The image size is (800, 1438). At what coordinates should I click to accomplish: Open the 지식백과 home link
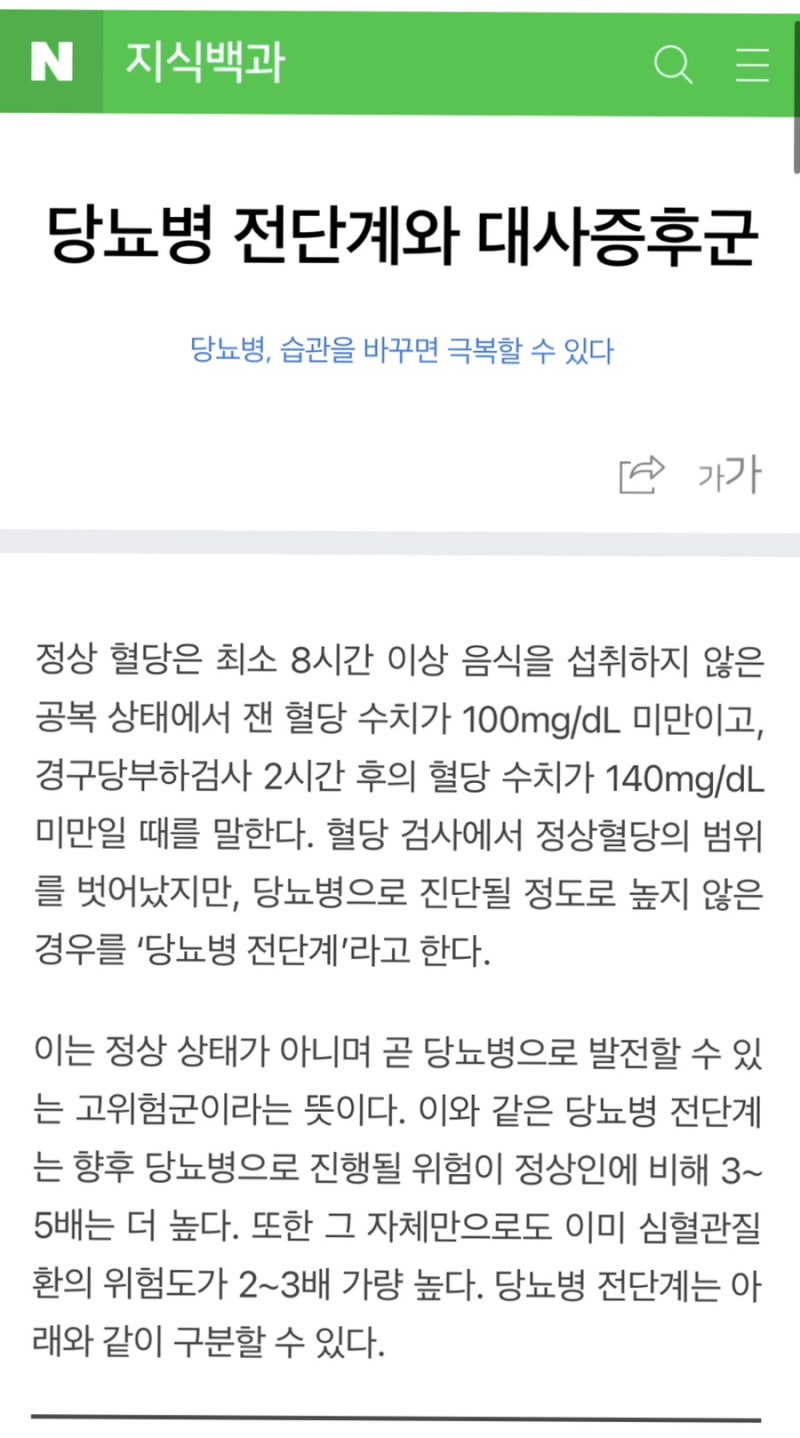click(204, 62)
